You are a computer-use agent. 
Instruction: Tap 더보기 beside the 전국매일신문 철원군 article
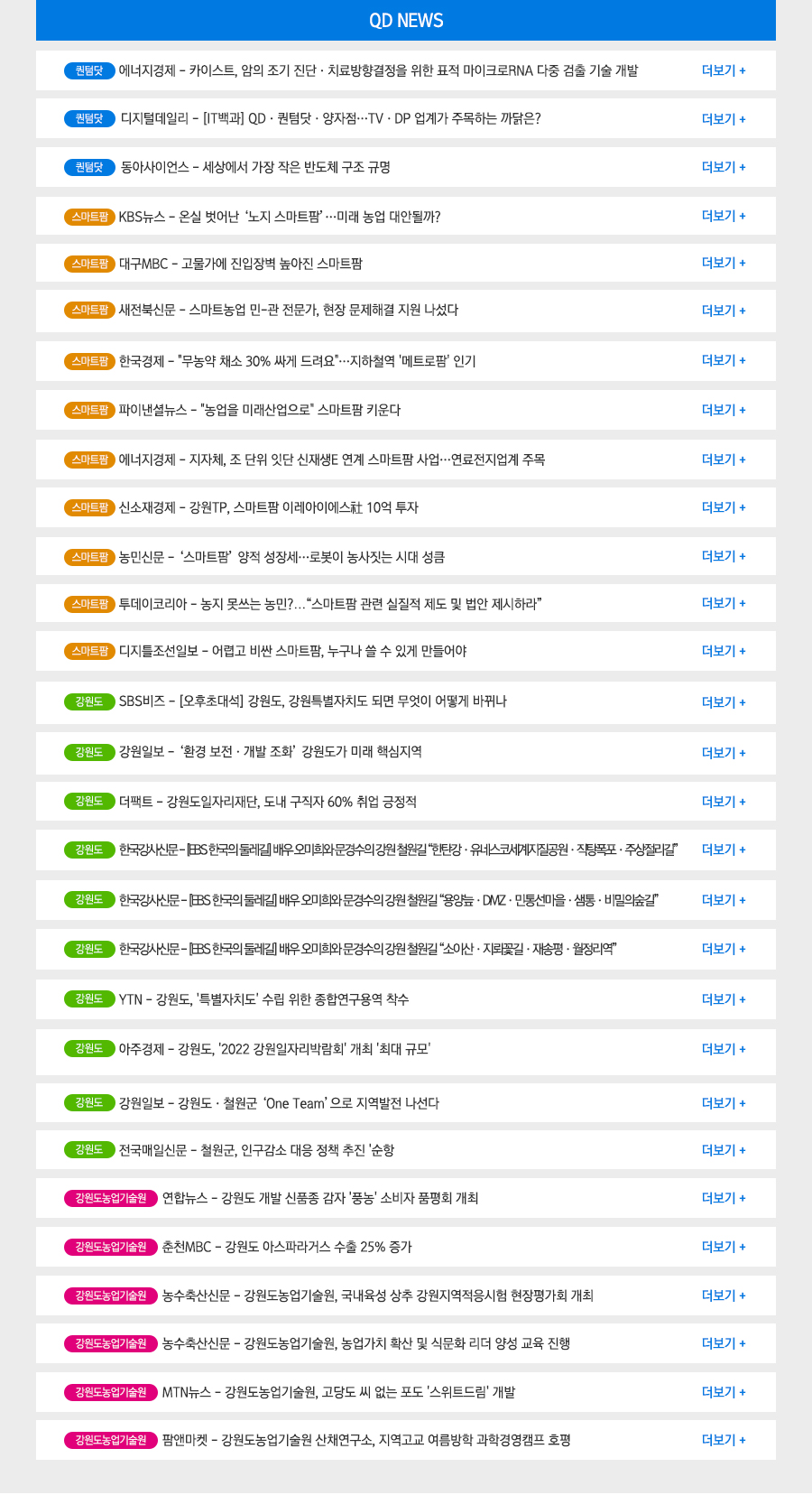coord(724,1150)
